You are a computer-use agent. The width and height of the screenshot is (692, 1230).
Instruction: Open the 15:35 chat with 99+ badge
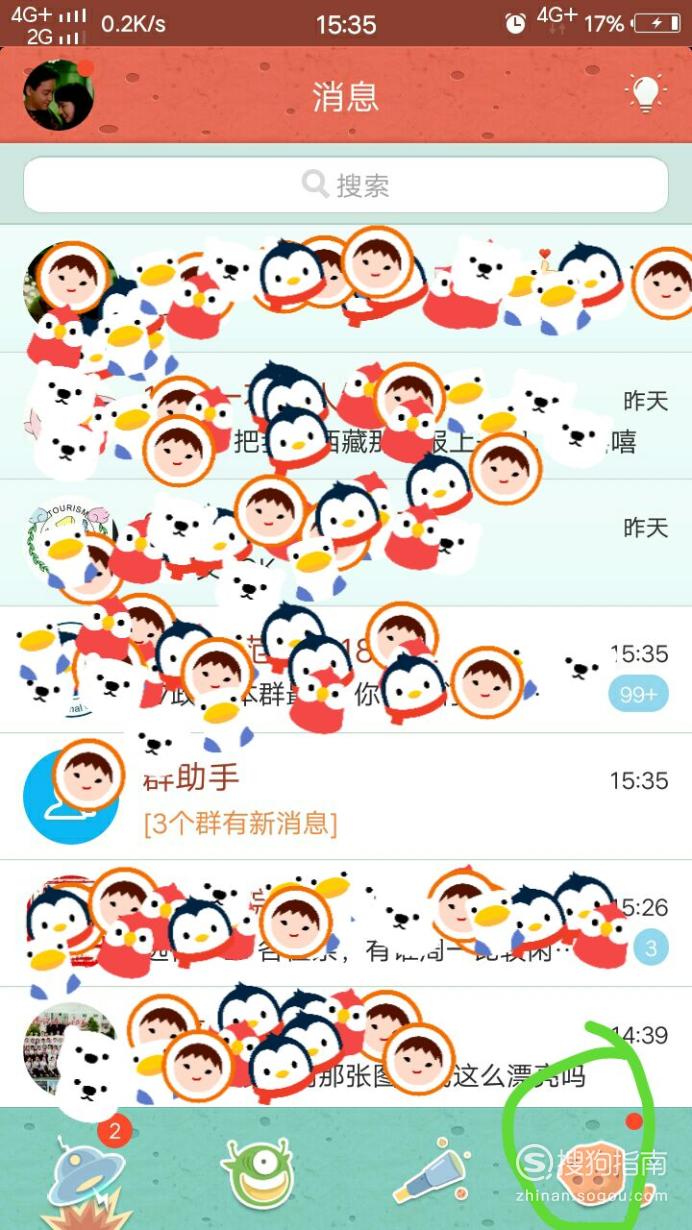pyautogui.click(x=346, y=669)
